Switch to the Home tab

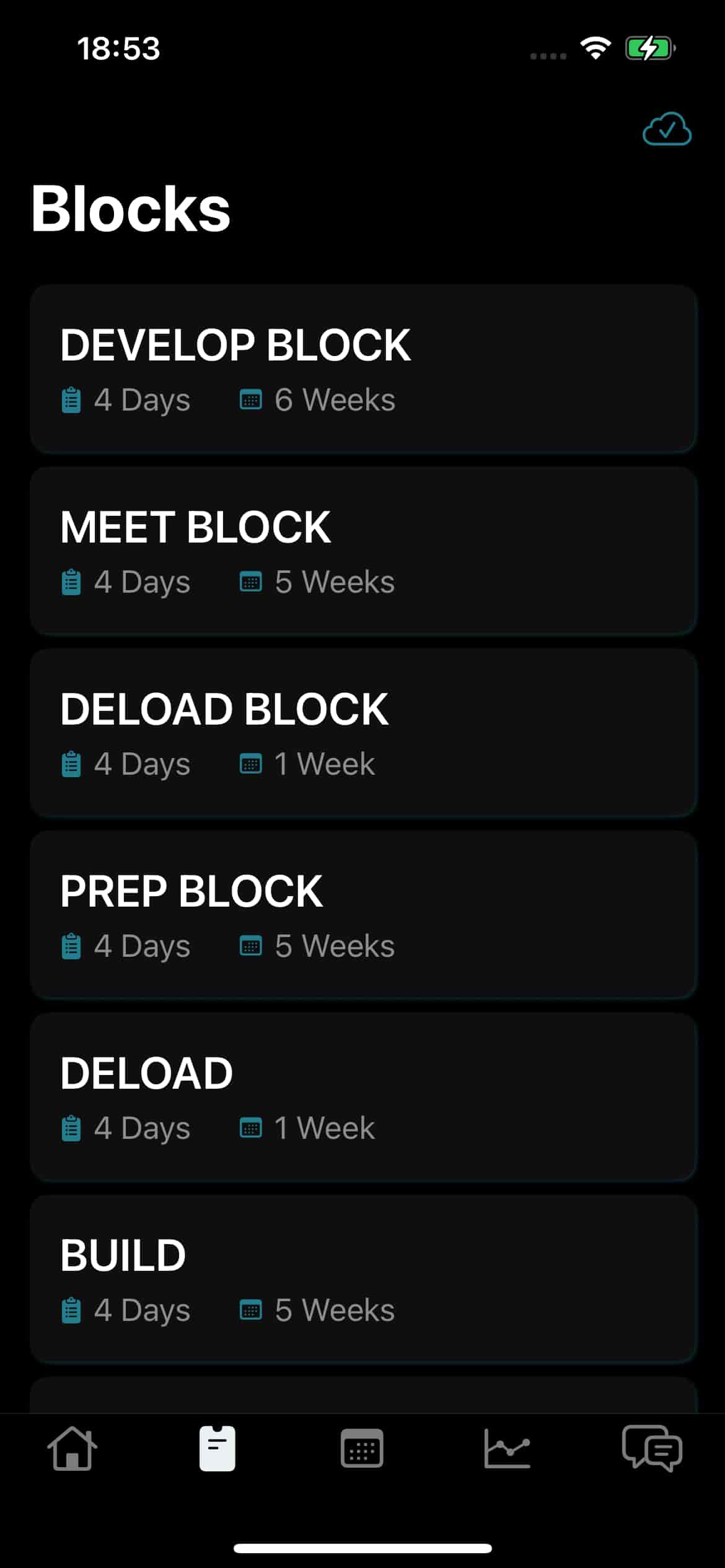[72, 1449]
